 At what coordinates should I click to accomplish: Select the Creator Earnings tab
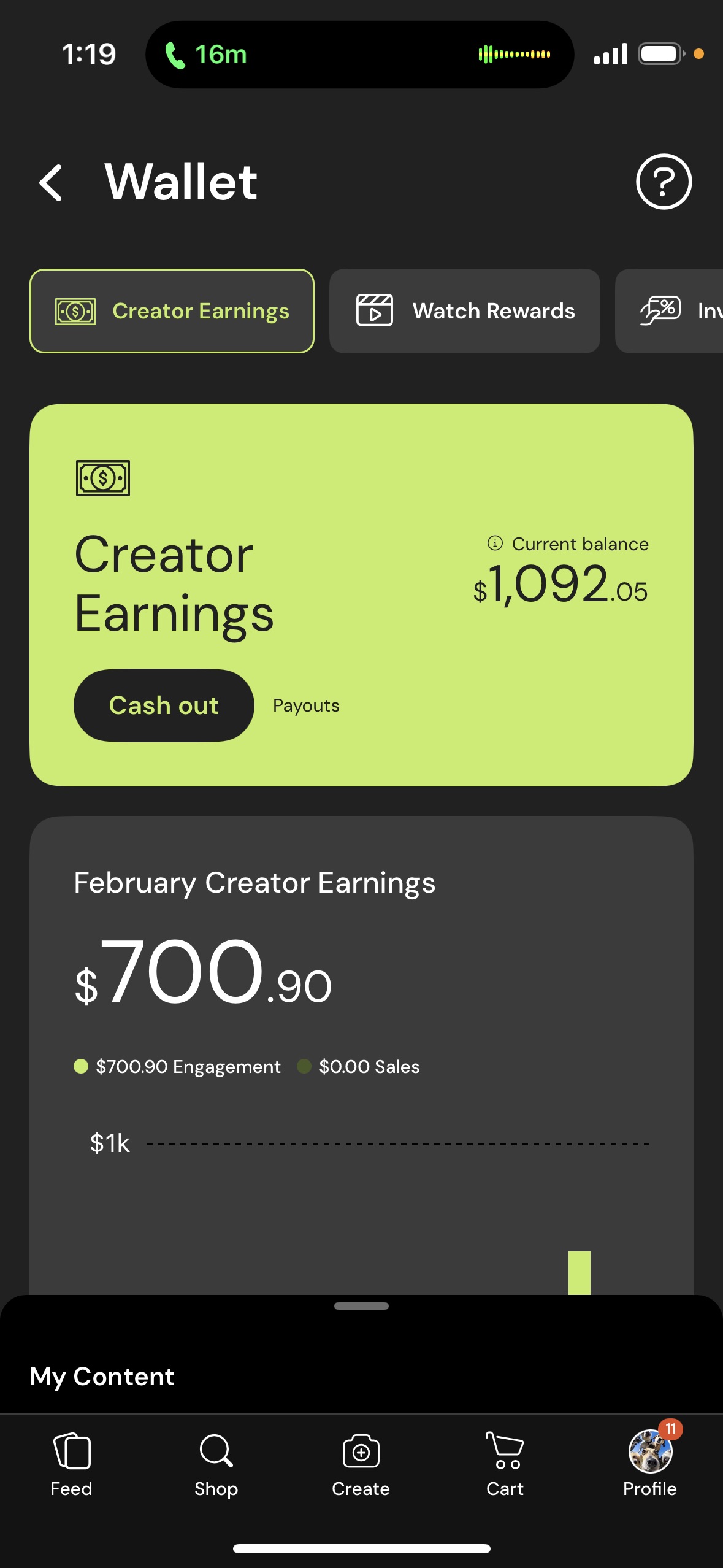(172, 311)
